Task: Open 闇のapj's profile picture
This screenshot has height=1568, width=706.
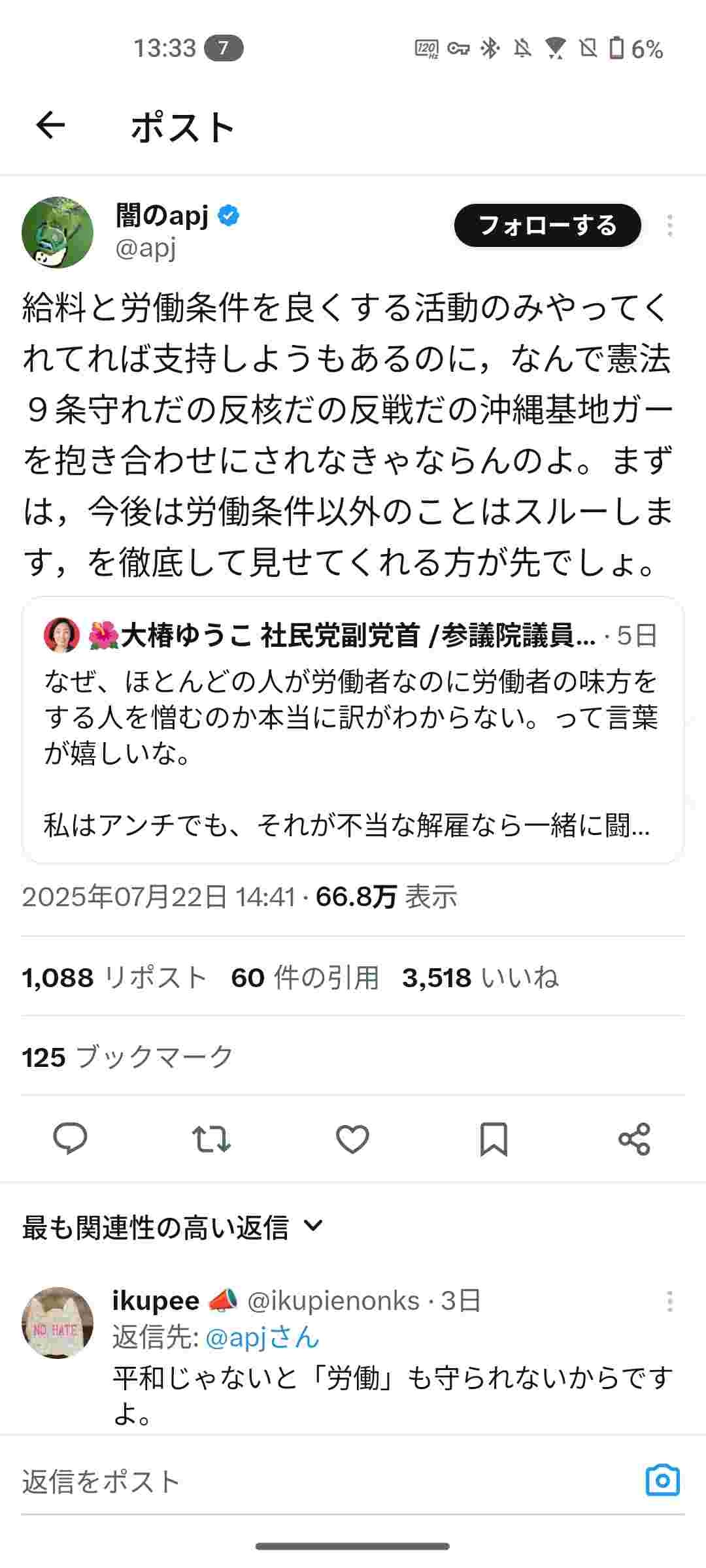Action: [58, 233]
